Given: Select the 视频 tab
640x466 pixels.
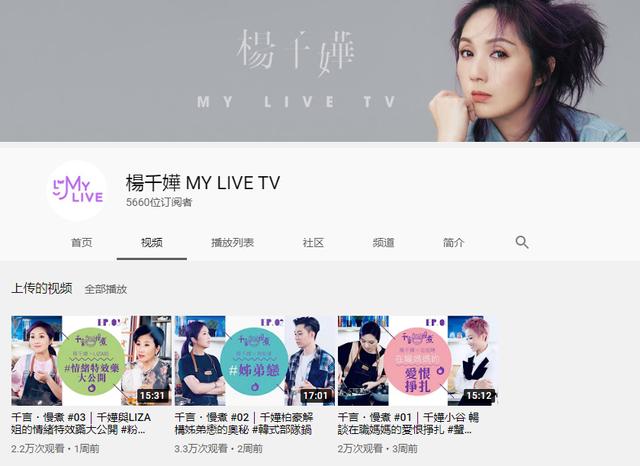Looking at the screenshot, I should [152, 242].
